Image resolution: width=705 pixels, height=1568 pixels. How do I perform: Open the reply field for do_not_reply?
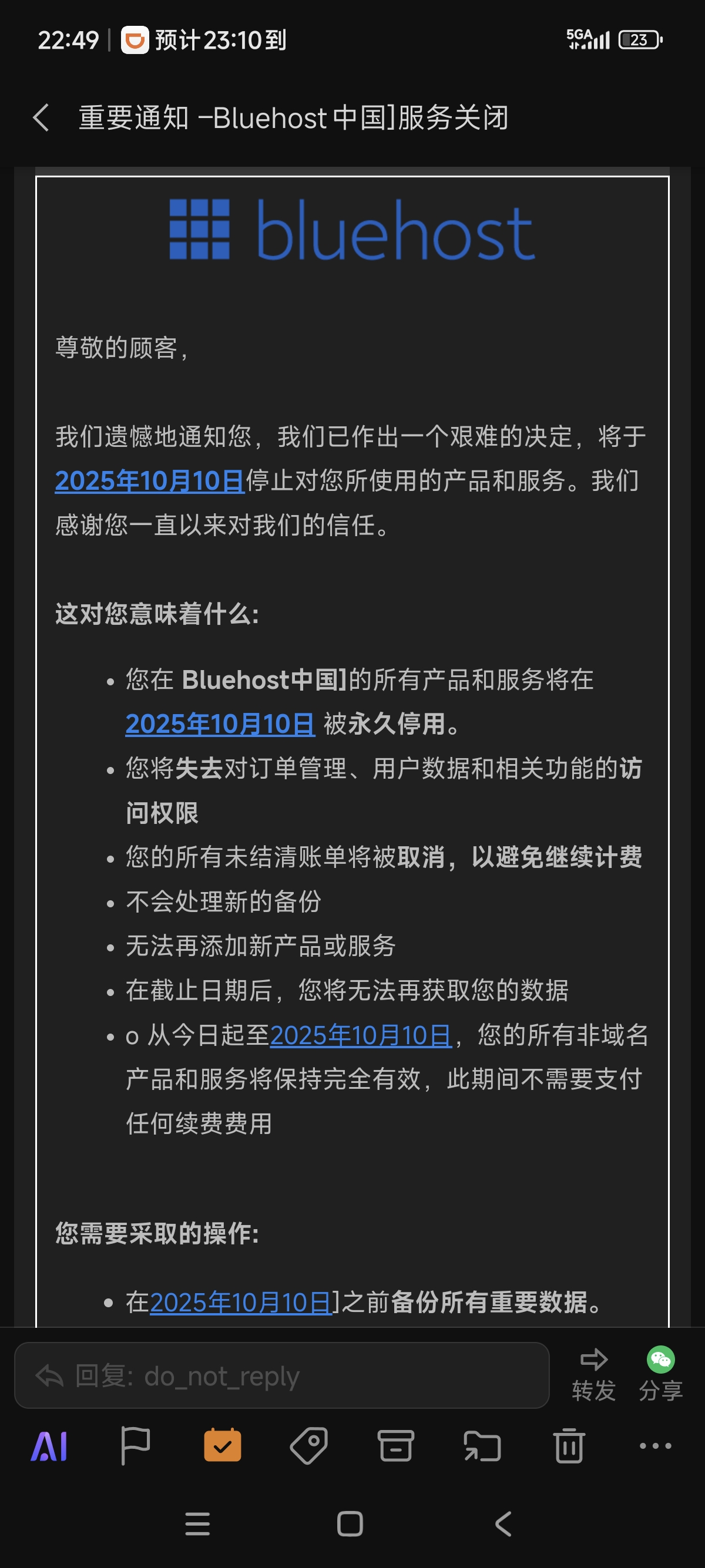281,1375
